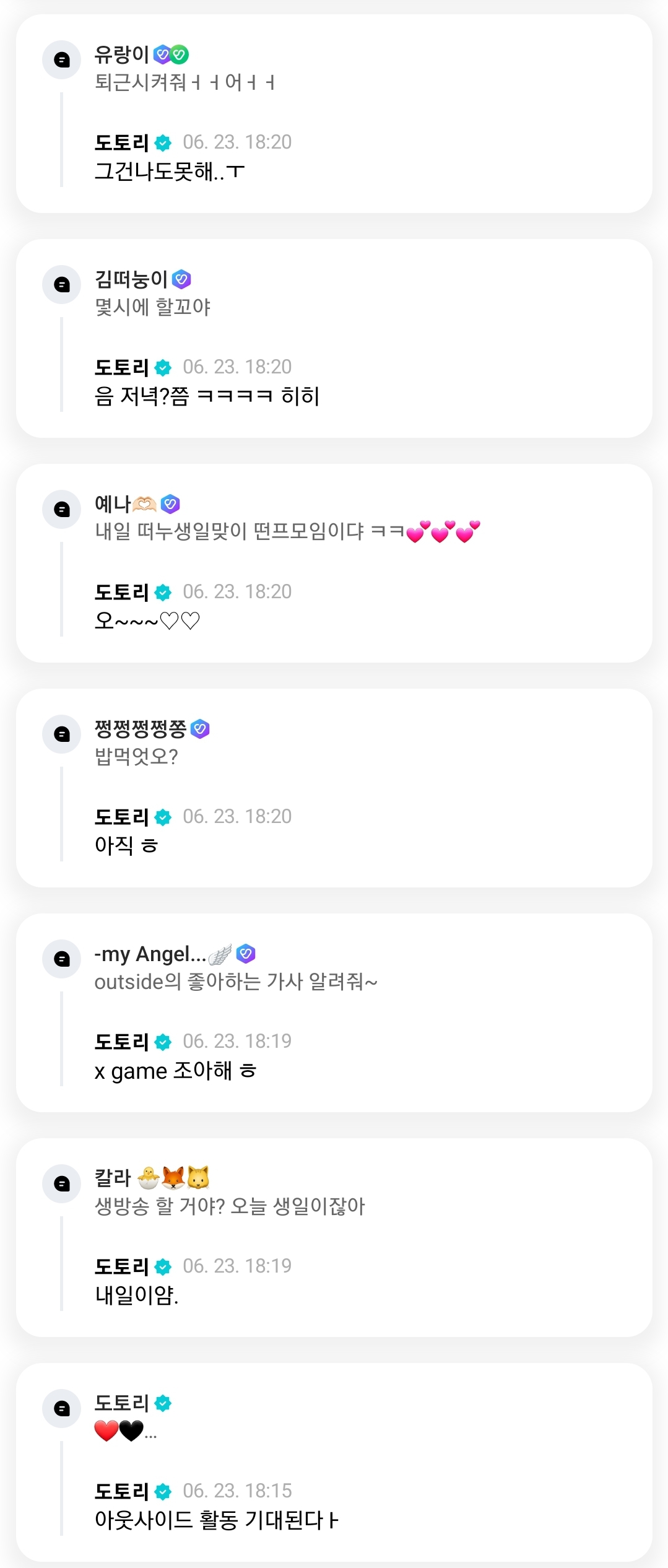View 김떠눙이's profile avatar
This screenshot has width=668, height=1568.
pyautogui.click(x=61, y=285)
